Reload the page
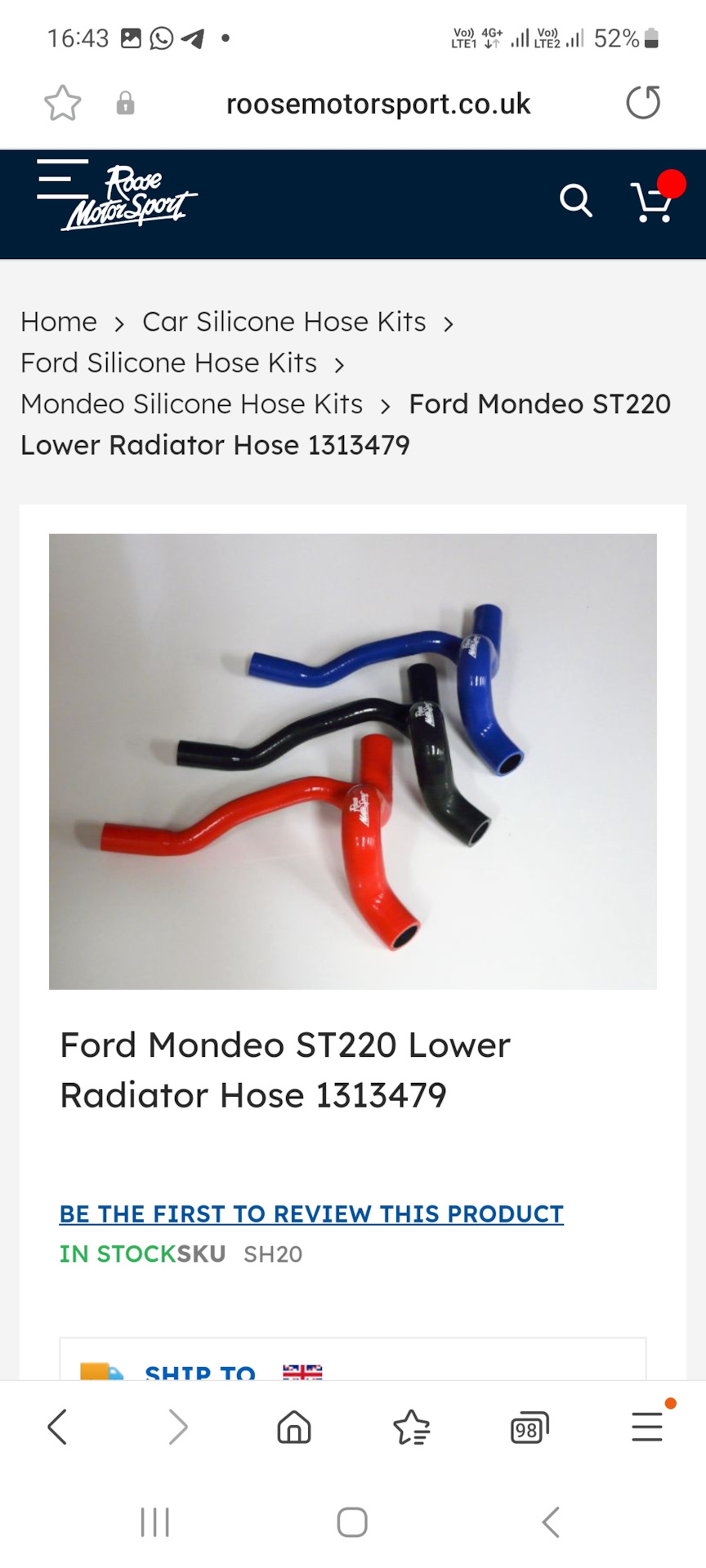This screenshot has height=1568, width=706. coord(643,104)
